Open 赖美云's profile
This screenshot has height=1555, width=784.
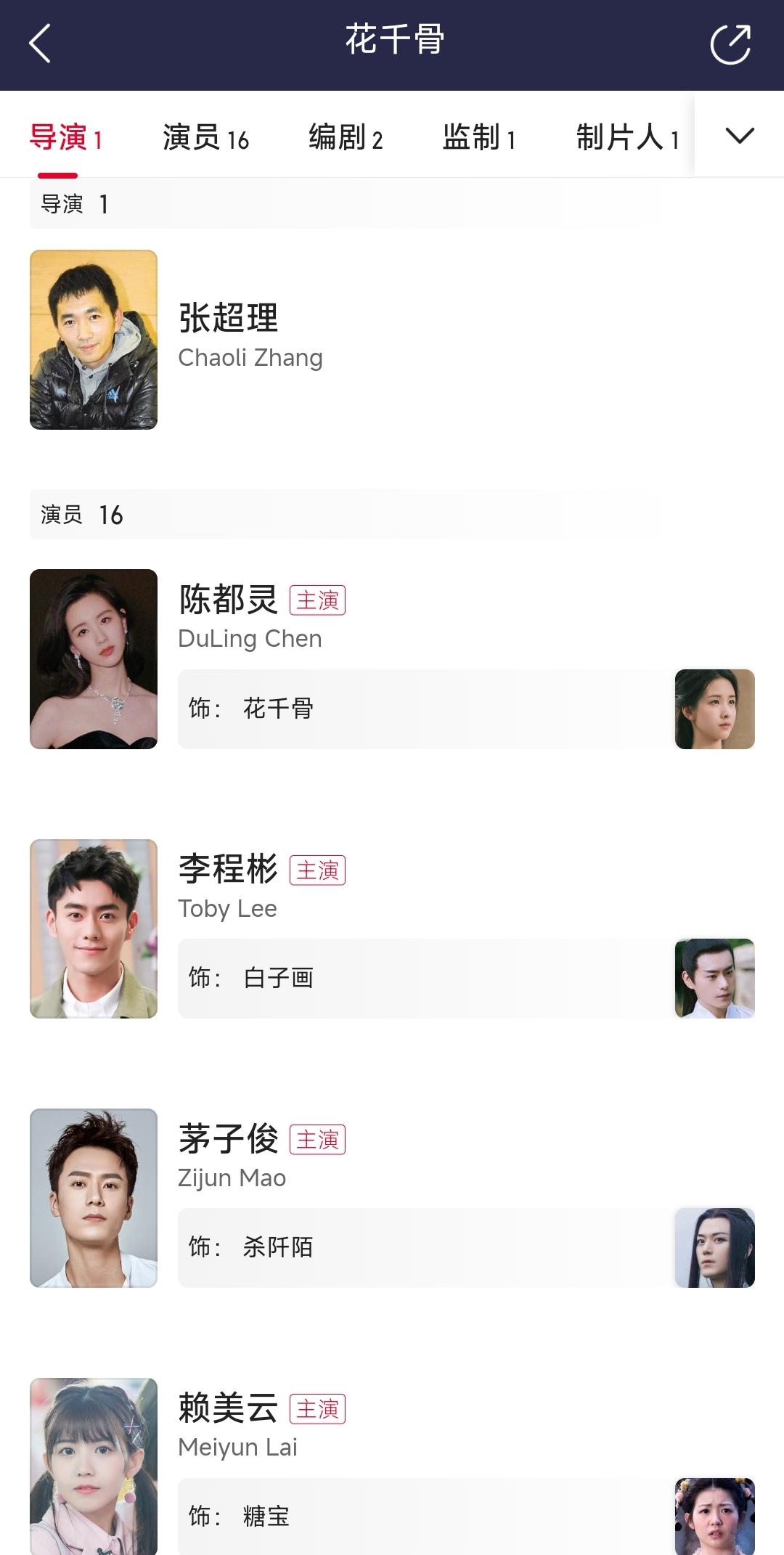pos(94,1465)
